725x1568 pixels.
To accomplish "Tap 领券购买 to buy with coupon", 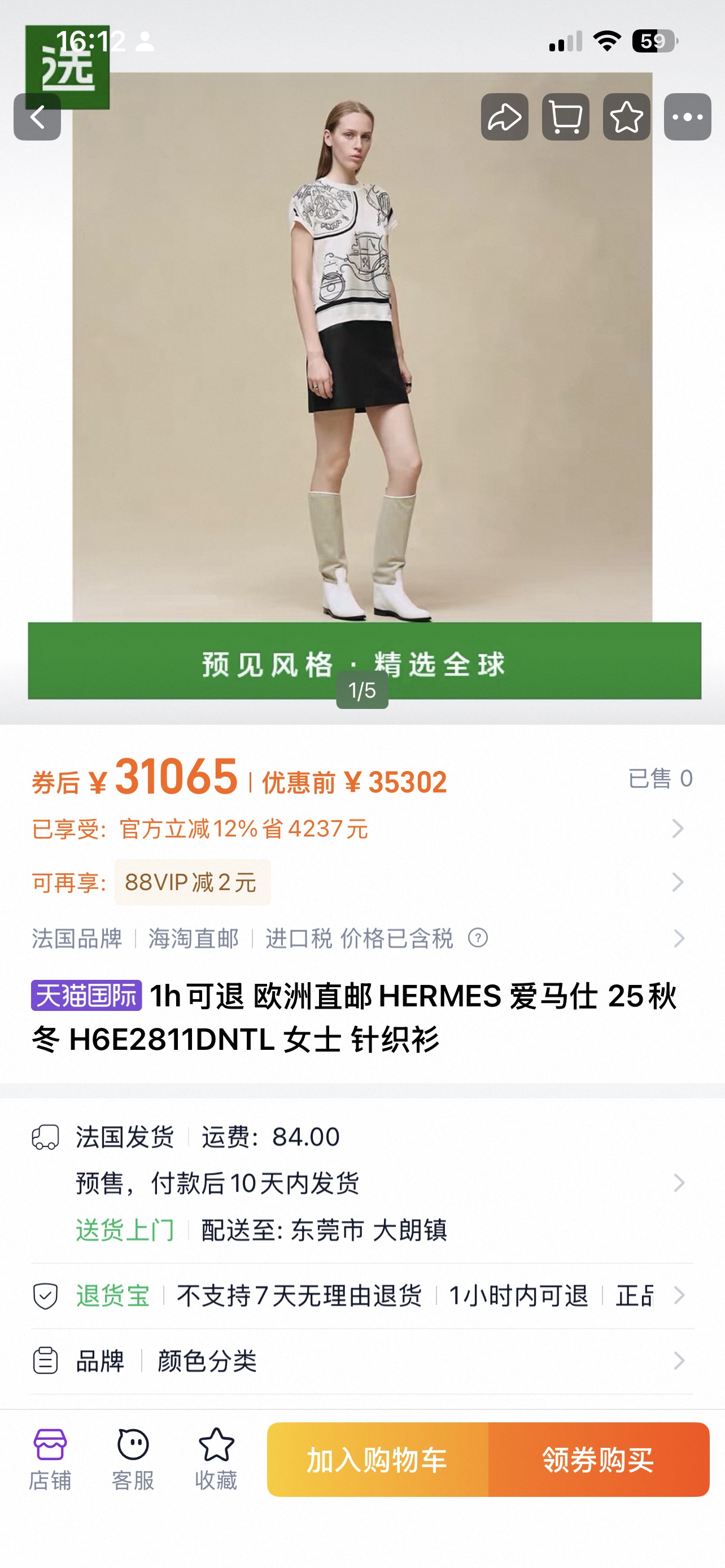I will pyautogui.click(x=599, y=1460).
